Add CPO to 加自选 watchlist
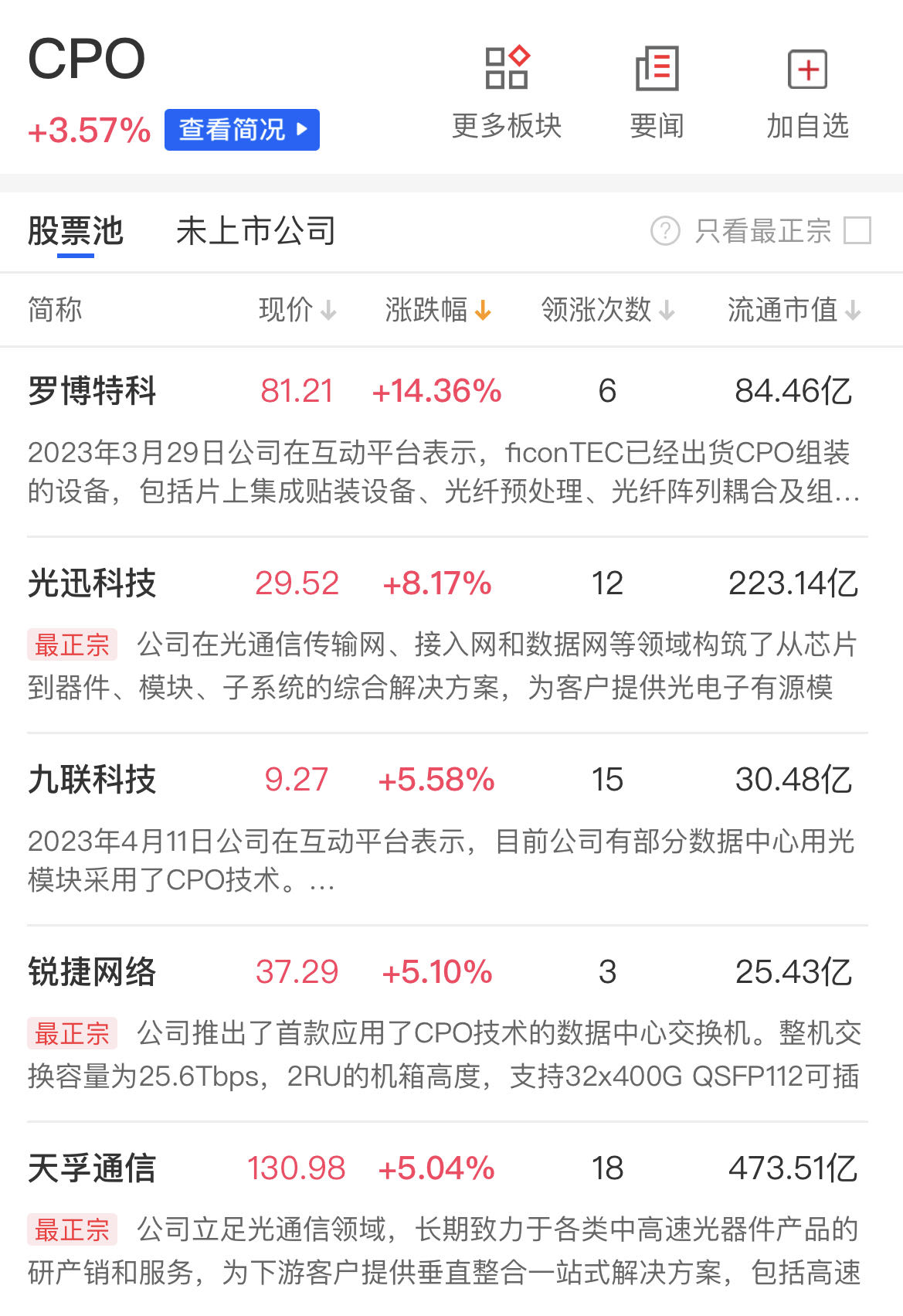903x1316 pixels. 807,92
